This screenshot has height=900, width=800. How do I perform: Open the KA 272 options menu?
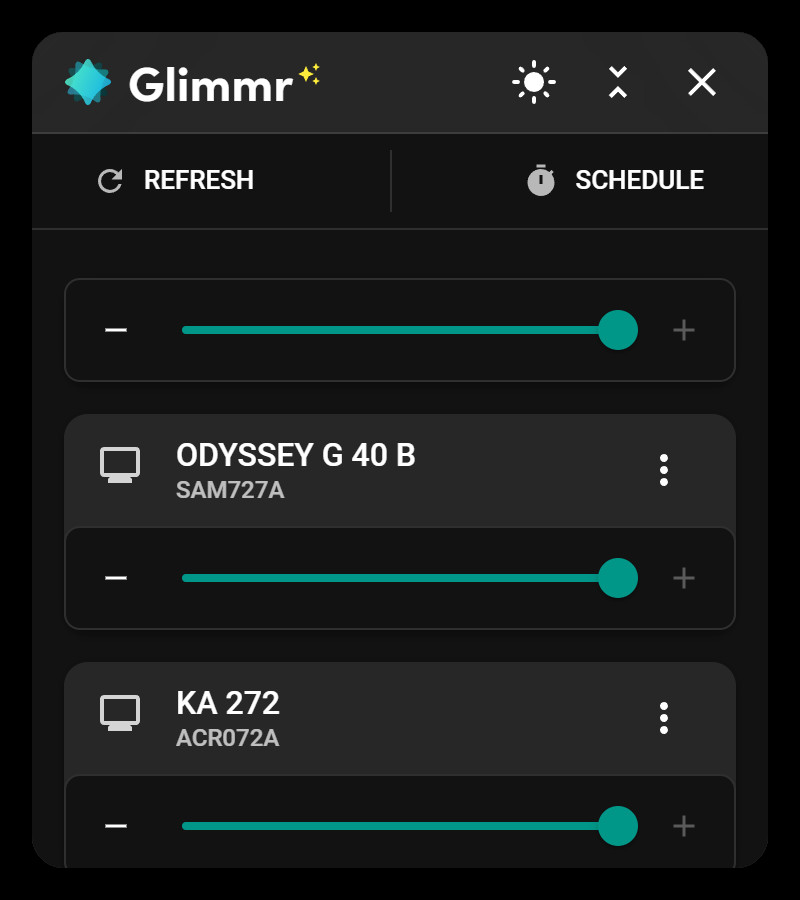click(x=663, y=718)
